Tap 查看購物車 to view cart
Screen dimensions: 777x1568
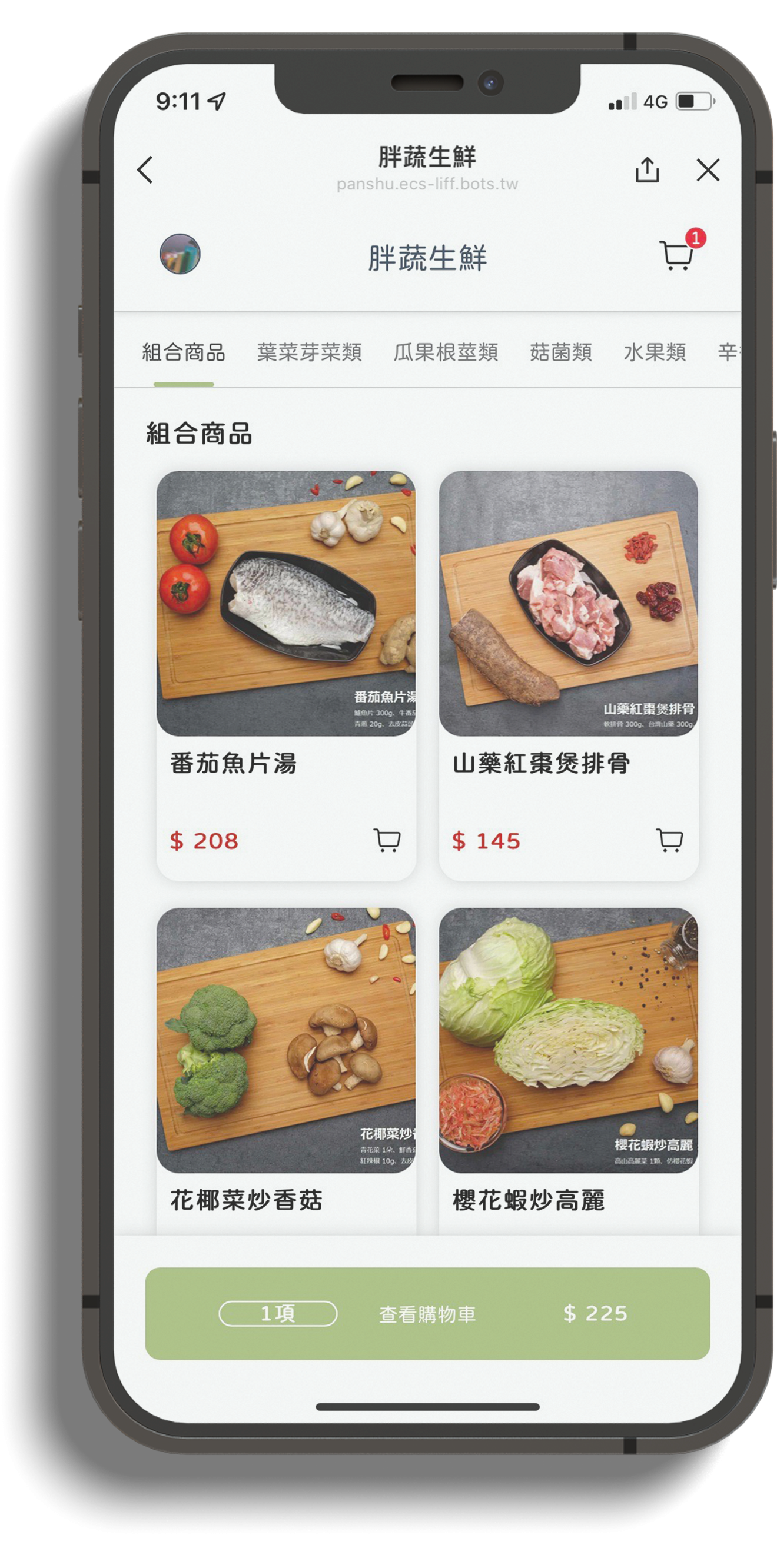[x=427, y=1314]
